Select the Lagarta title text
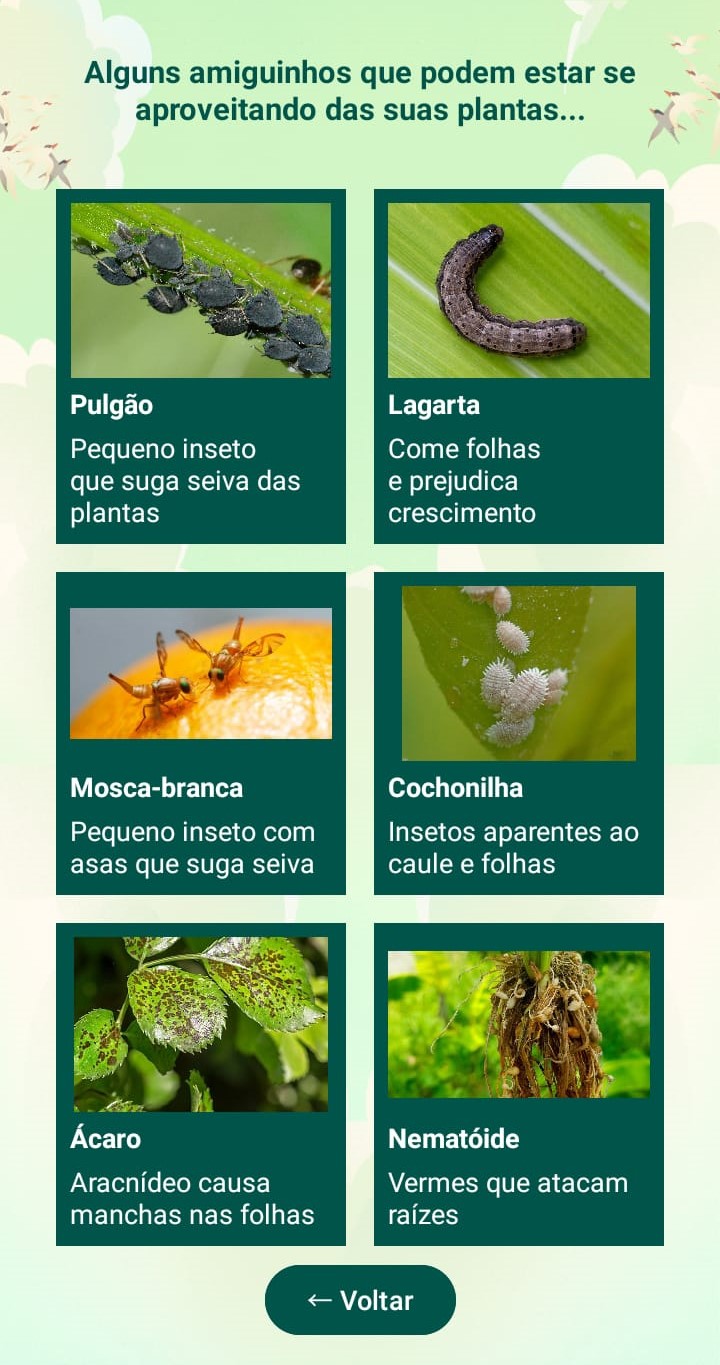This screenshot has width=720, height=1365. click(433, 405)
